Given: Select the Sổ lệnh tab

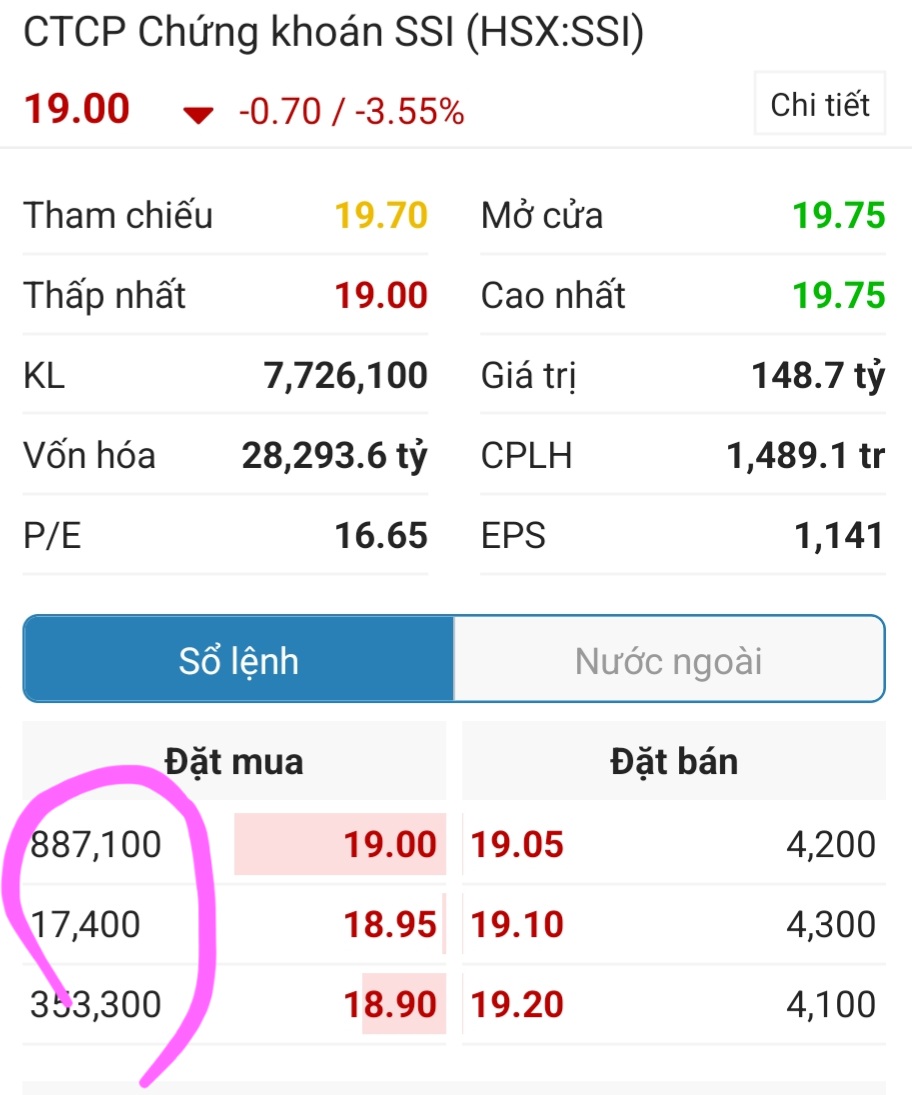Looking at the screenshot, I should click(239, 659).
